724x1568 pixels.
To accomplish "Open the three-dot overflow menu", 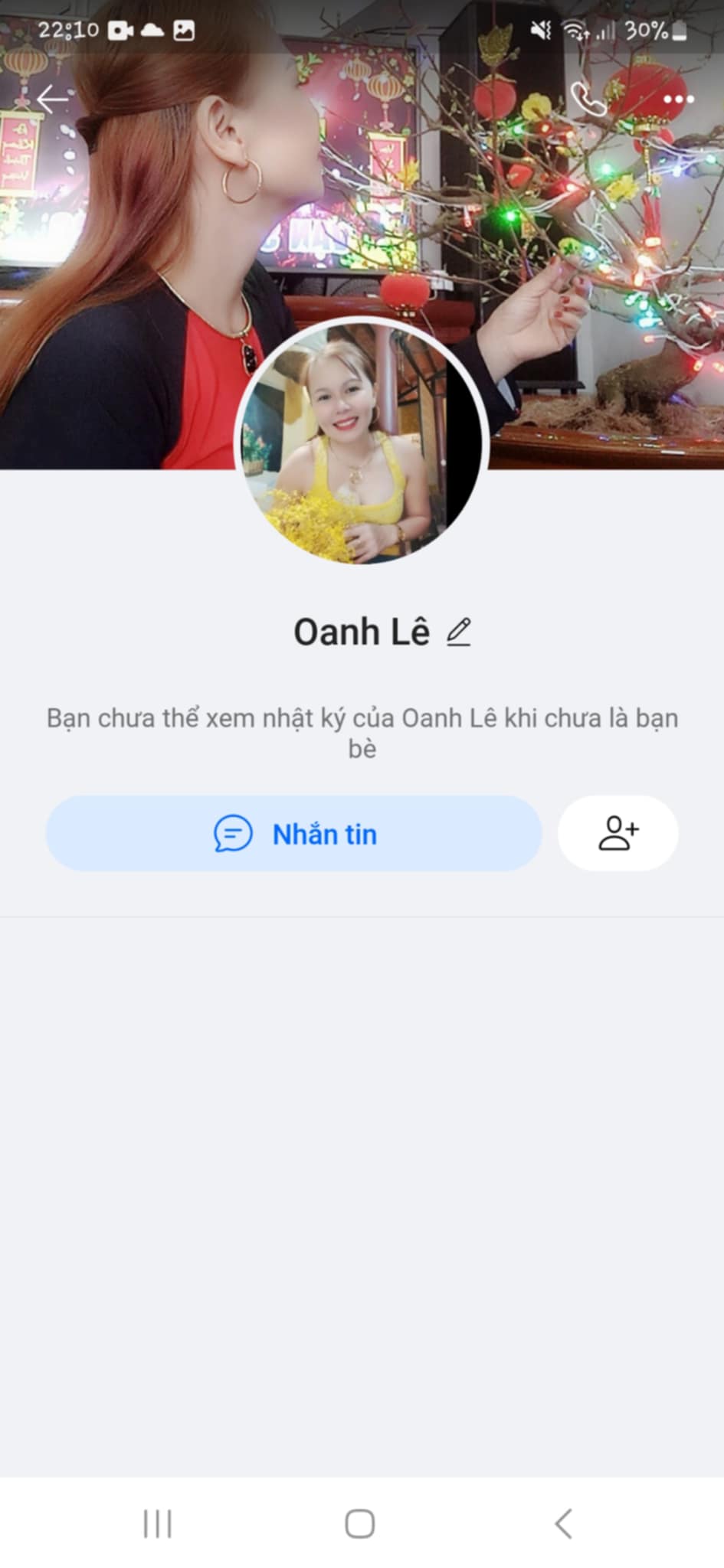I will (678, 100).
